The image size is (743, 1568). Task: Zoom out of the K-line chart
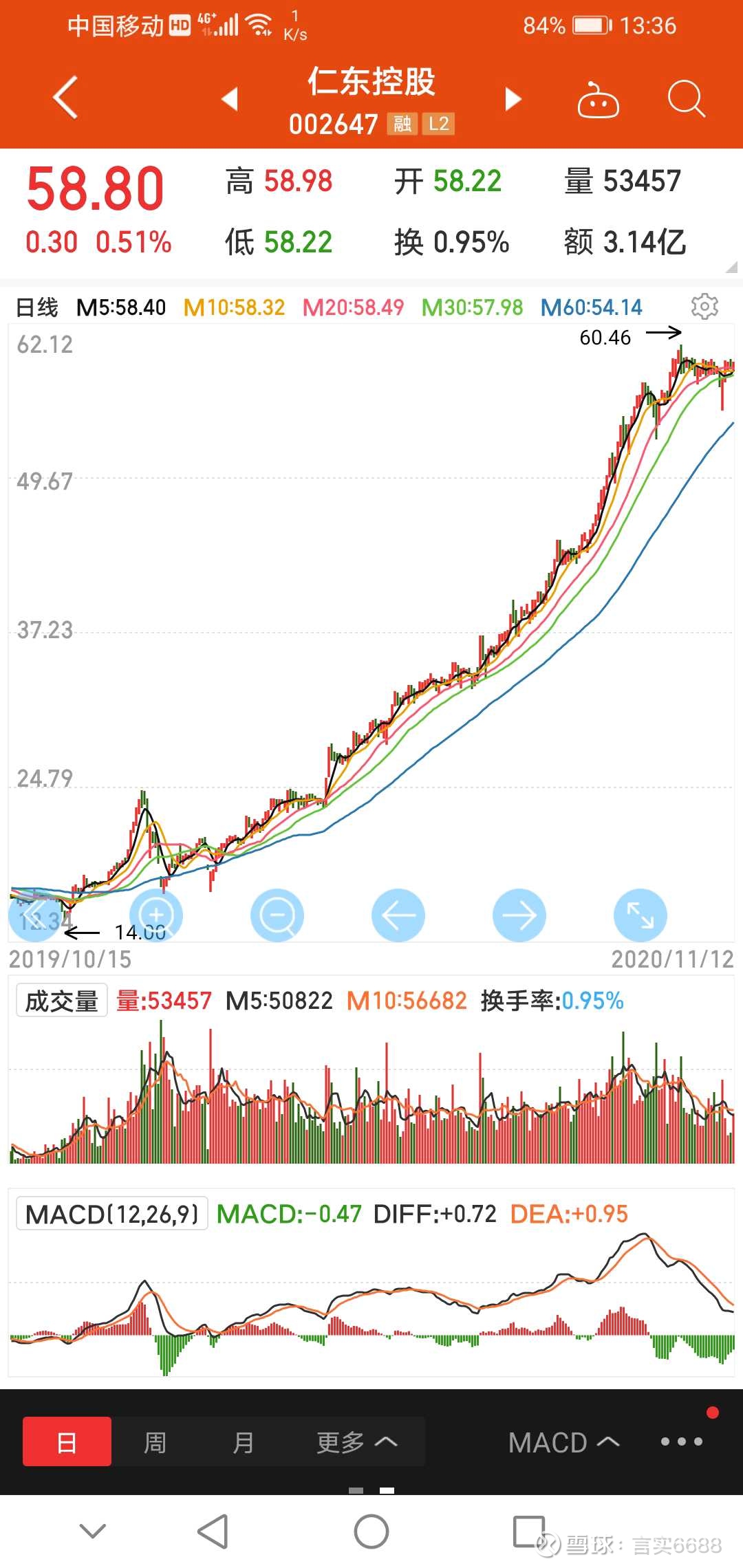pos(277,915)
